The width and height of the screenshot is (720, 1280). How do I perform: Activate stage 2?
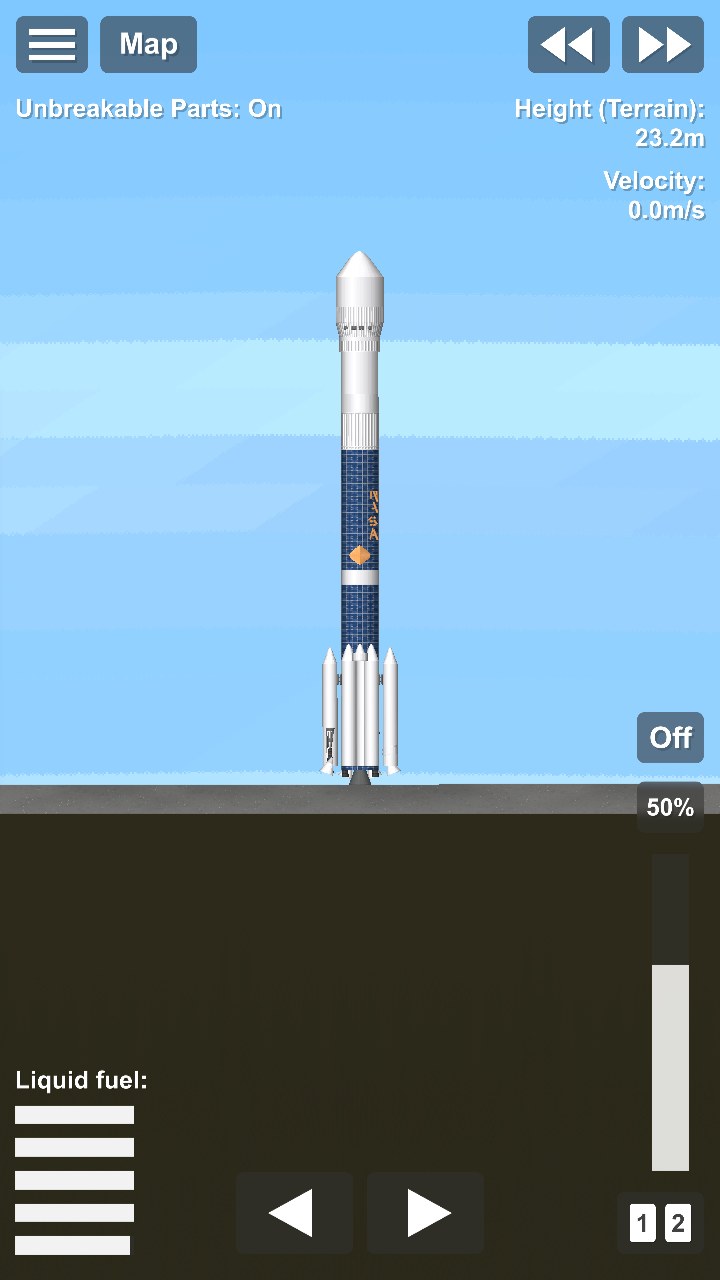click(x=678, y=1223)
